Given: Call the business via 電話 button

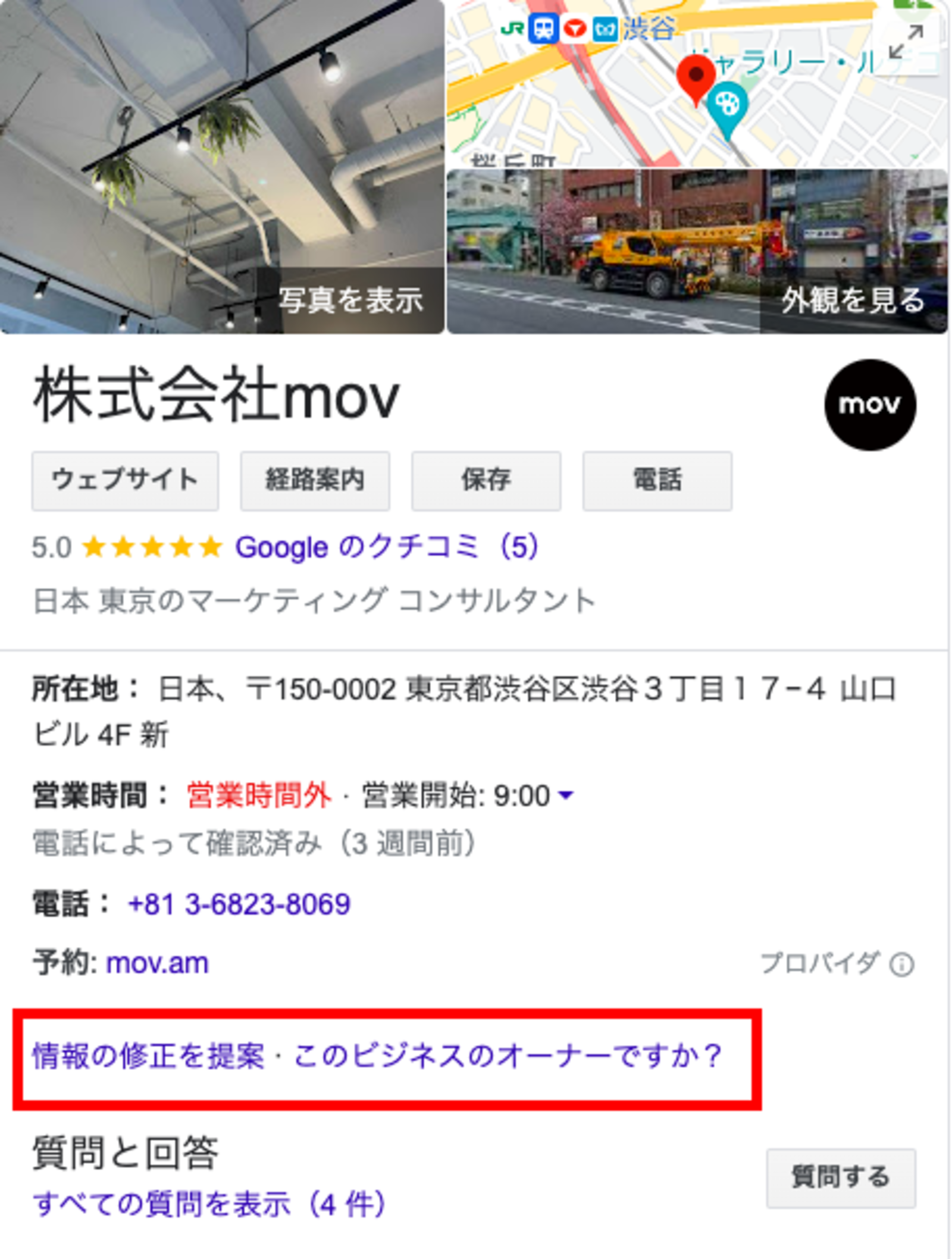Looking at the screenshot, I should 657,481.
